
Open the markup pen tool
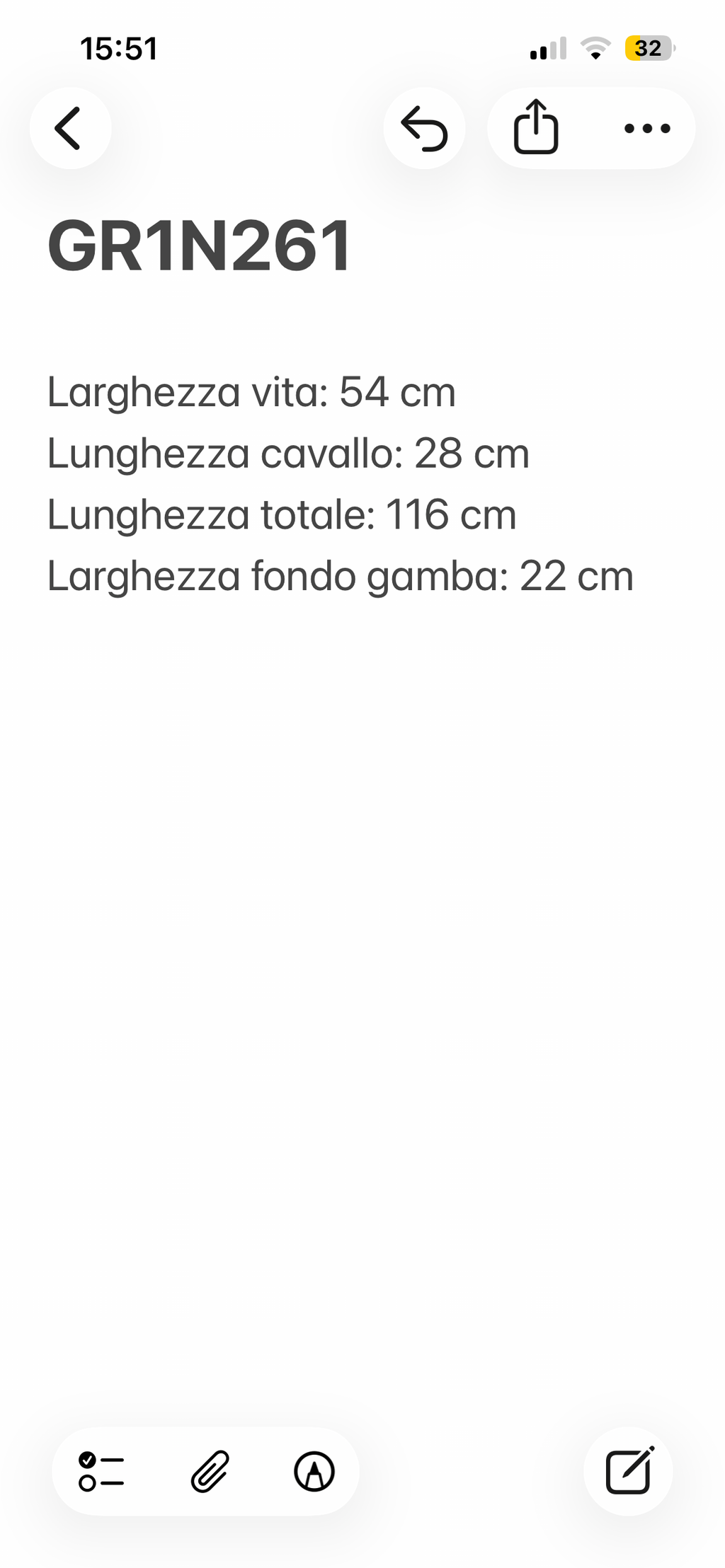314,1472
